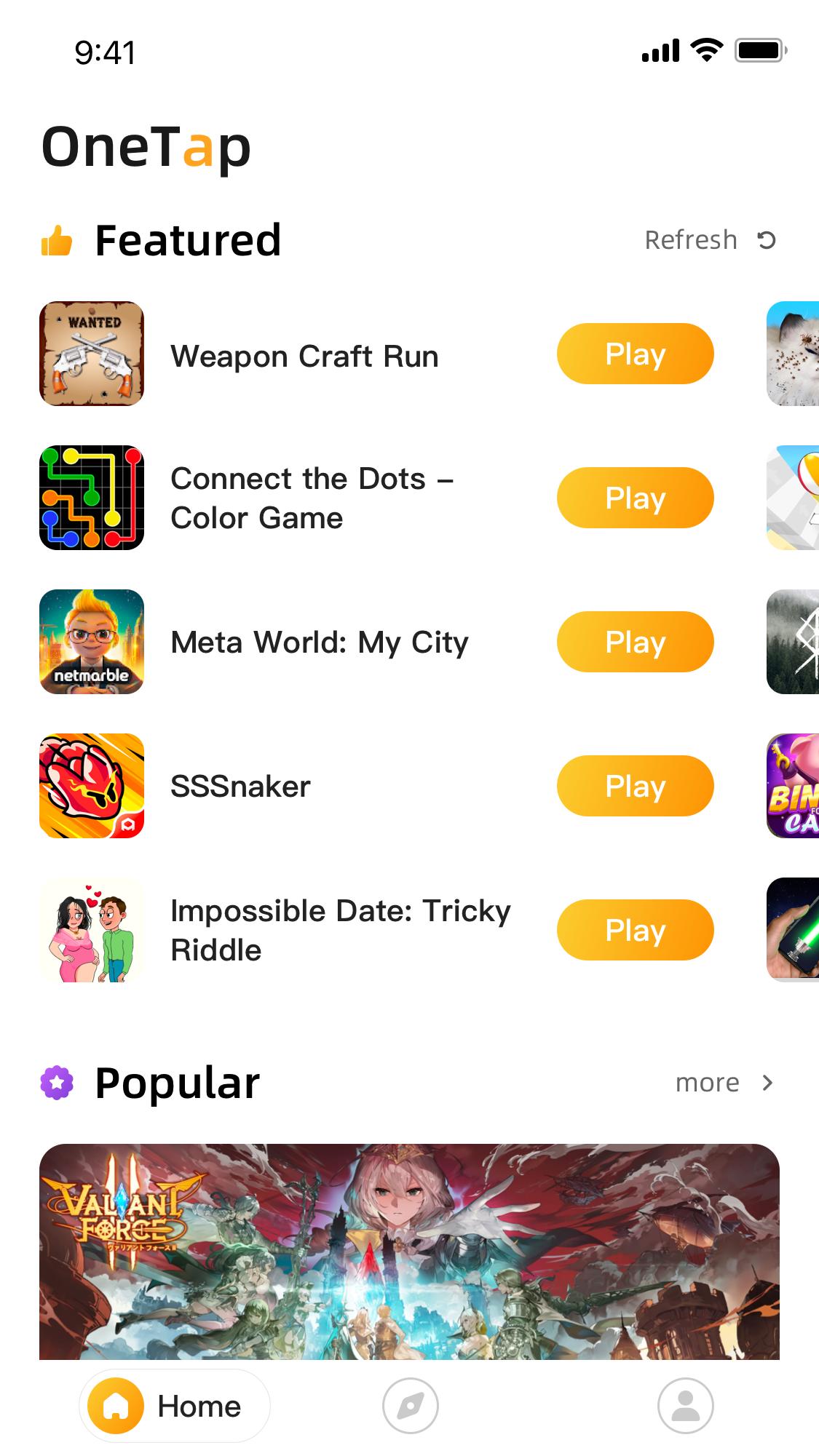819x1456 pixels.
Task: Play Connect the Dots – Color Game
Action: [x=635, y=498]
